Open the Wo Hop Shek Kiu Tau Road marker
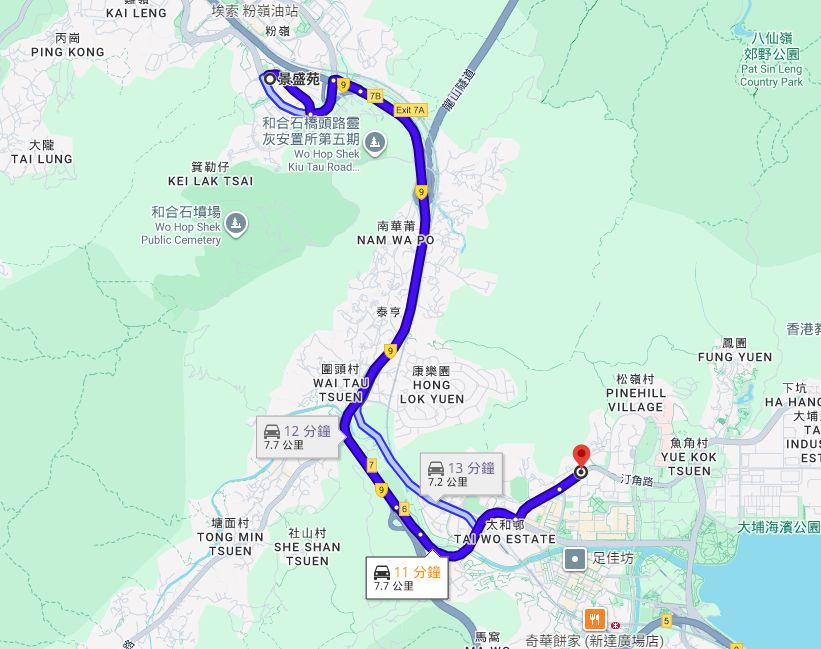The height and width of the screenshot is (649, 821). tap(375, 142)
